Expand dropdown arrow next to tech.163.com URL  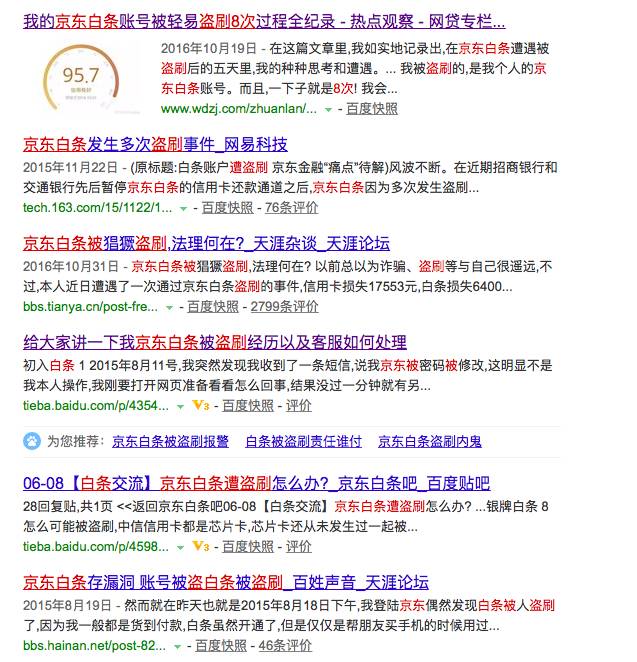(182, 208)
